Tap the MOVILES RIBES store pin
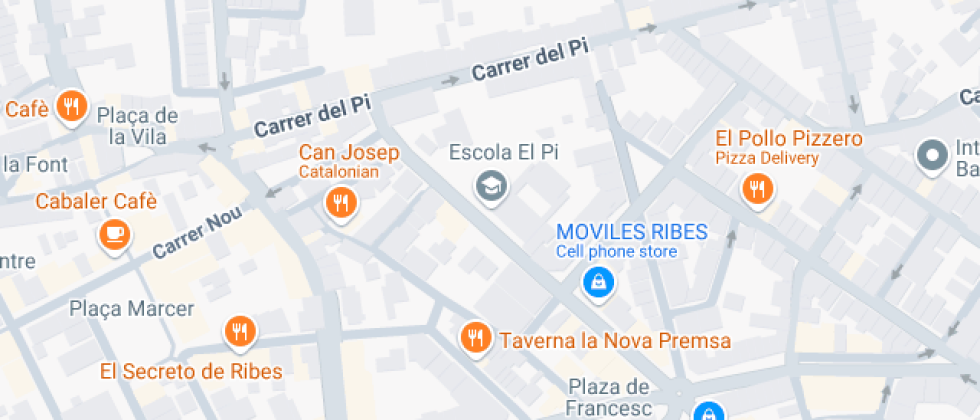Viewport: 980px width, 420px height. click(x=599, y=283)
